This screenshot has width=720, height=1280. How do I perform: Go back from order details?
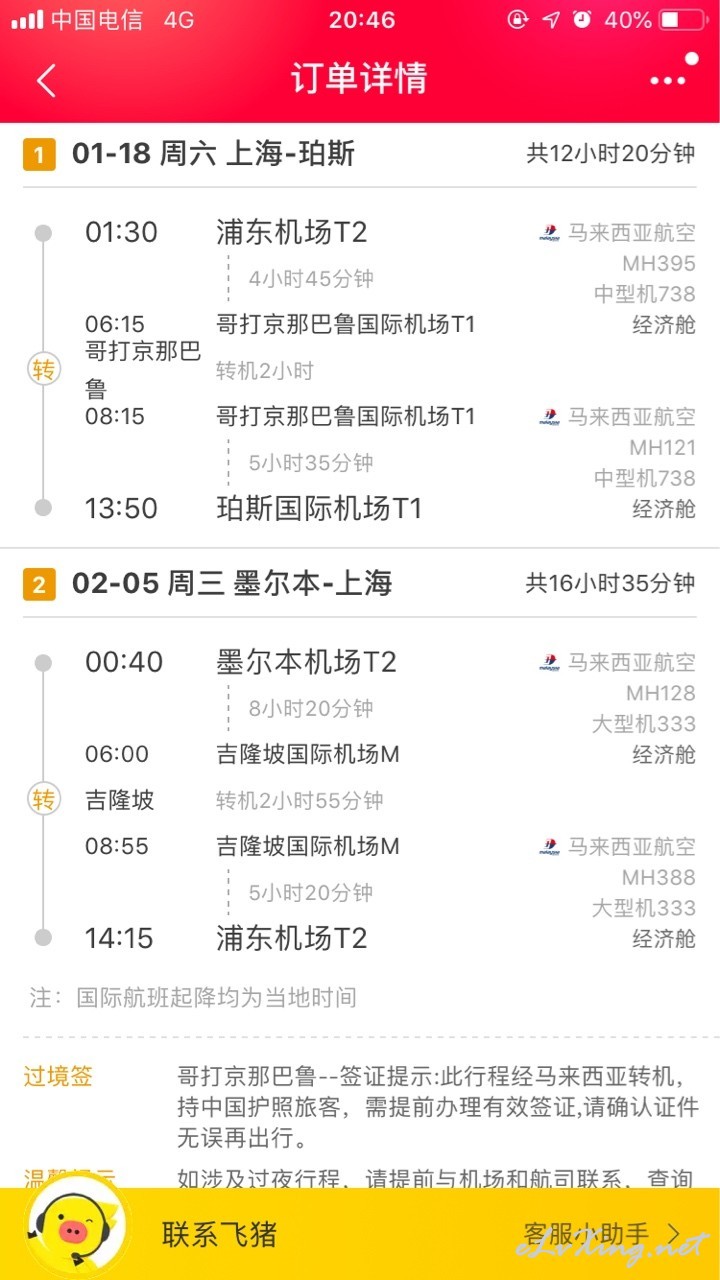pyautogui.click(x=46, y=80)
